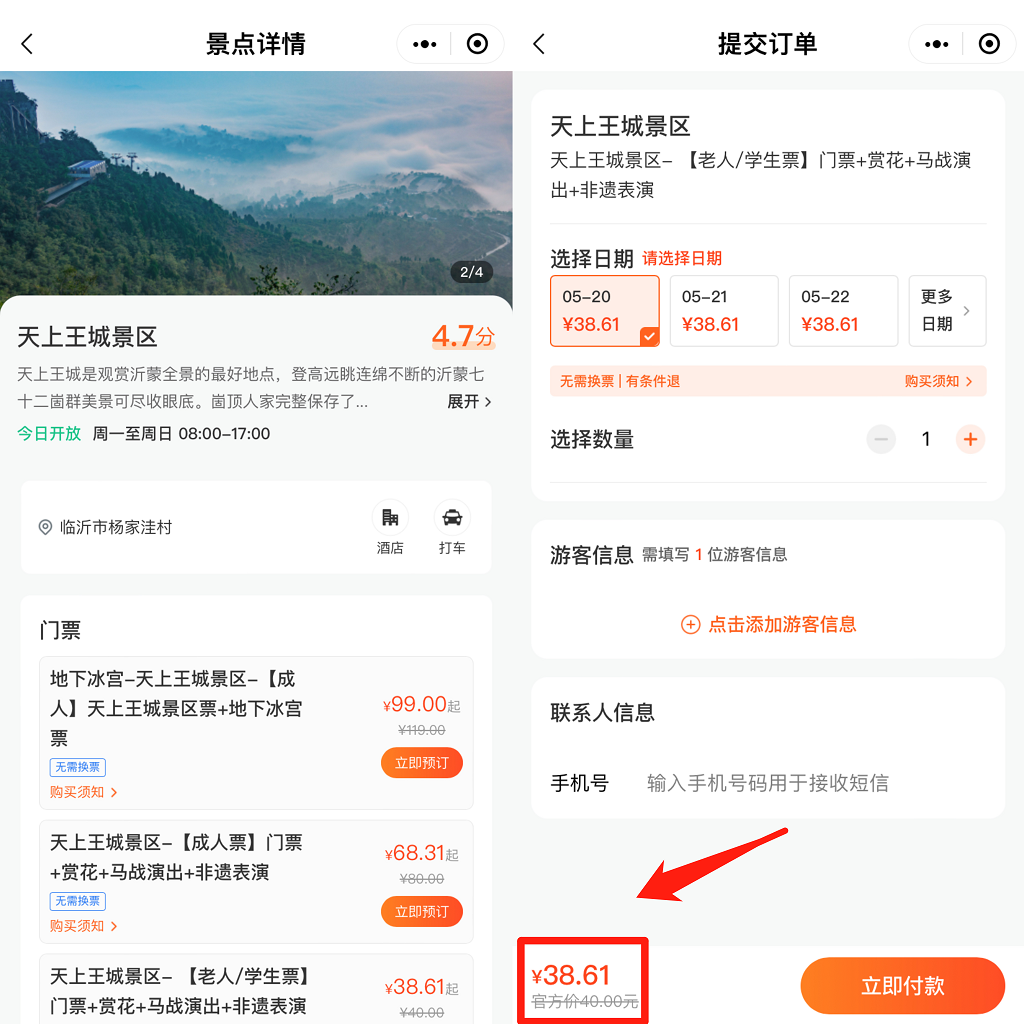Increase ticket quantity with the plus button
Viewport: 1024px width, 1024px height.
pyautogui.click(x=970, y=439)
